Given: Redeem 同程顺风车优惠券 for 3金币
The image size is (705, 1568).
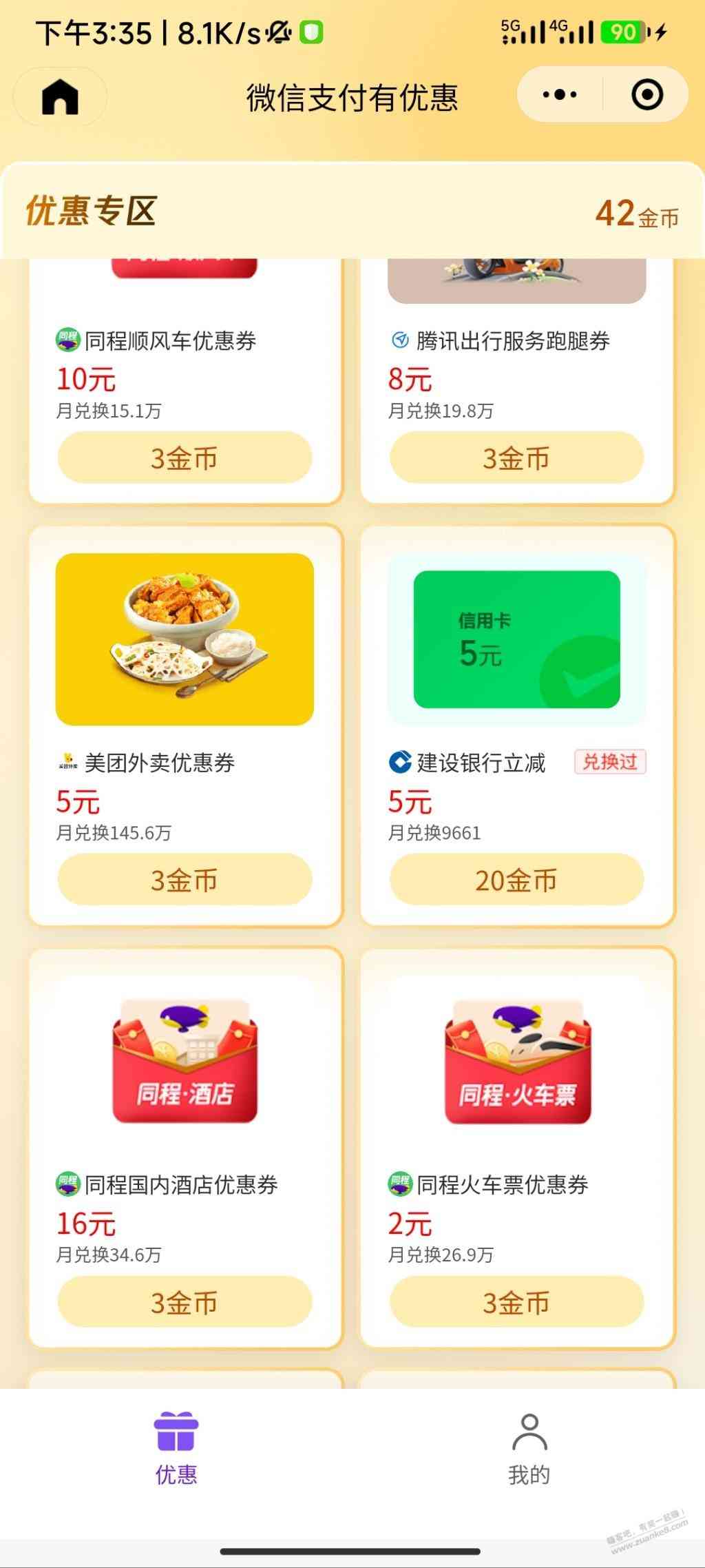Looking at the screenshot, I should (x=185, y=458).
